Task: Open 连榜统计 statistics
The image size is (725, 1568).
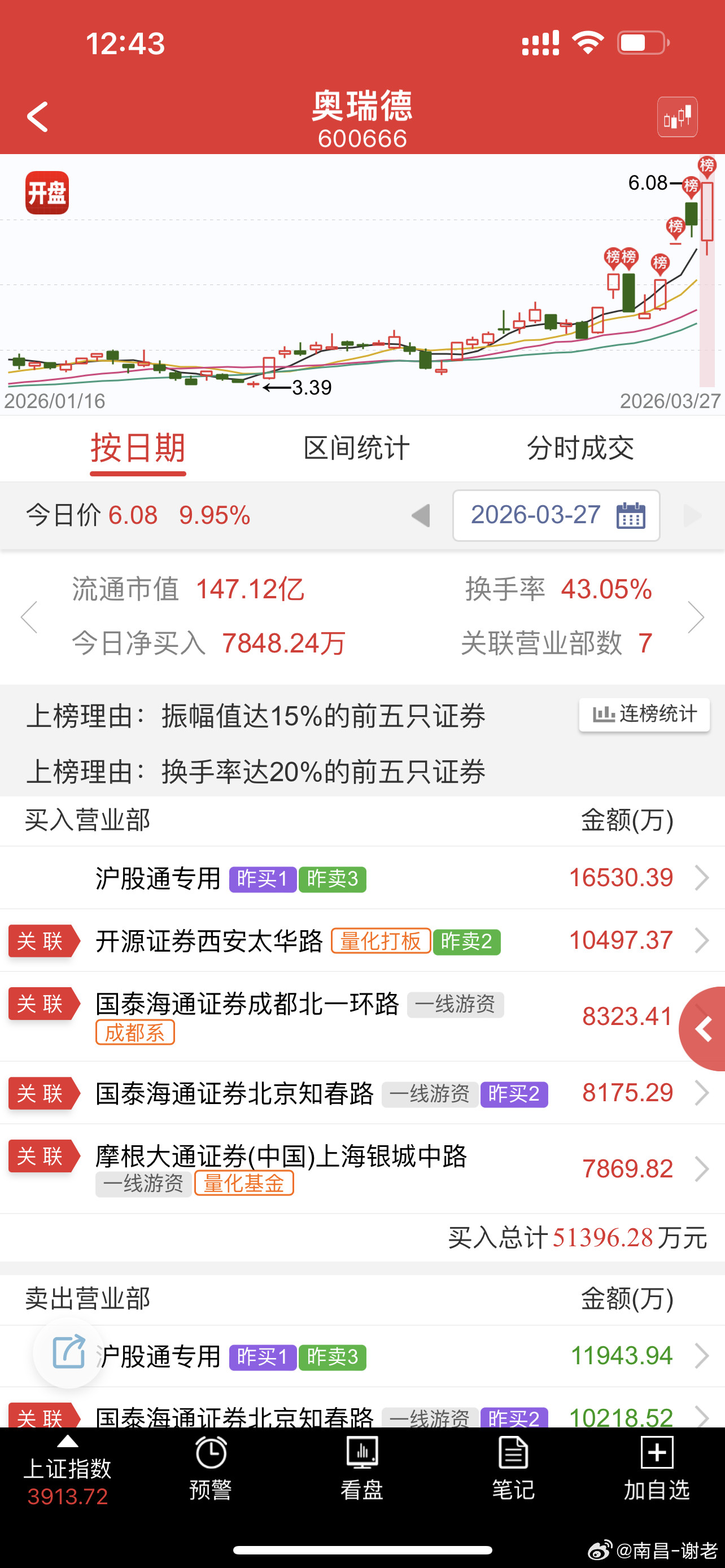Action: pos(644,715)
